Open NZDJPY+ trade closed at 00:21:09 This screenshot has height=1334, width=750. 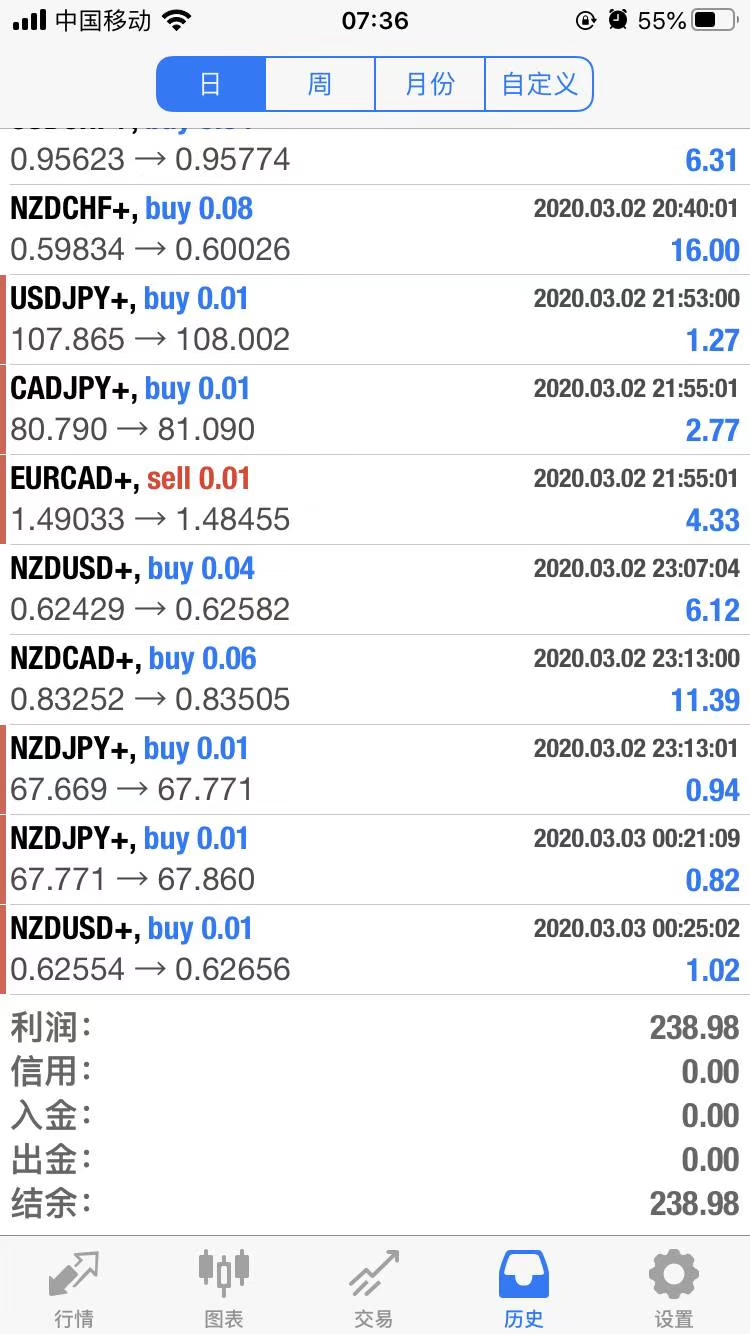[x=375, y=860]
